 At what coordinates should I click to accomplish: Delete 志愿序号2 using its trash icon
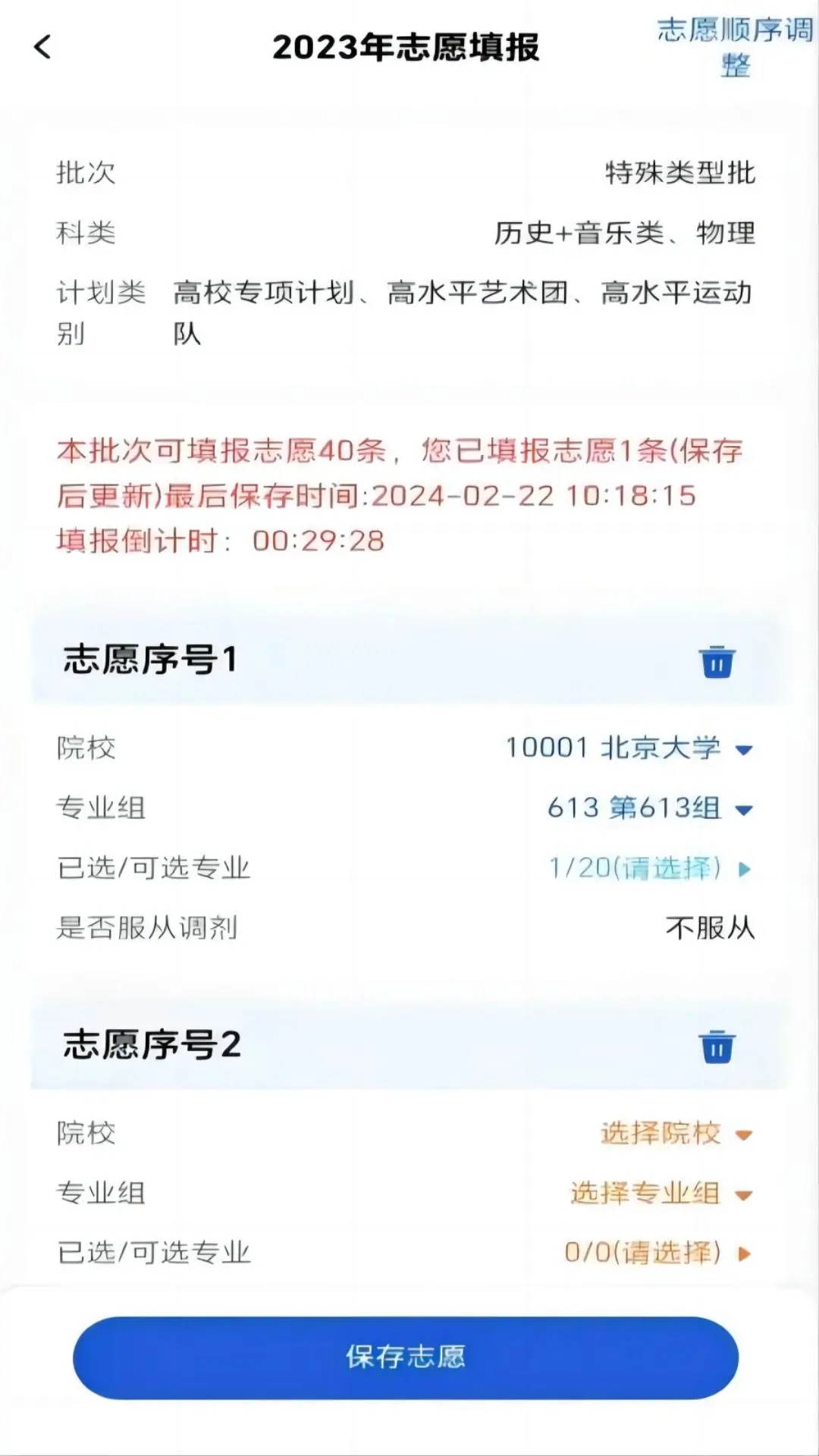[715, 1049]
